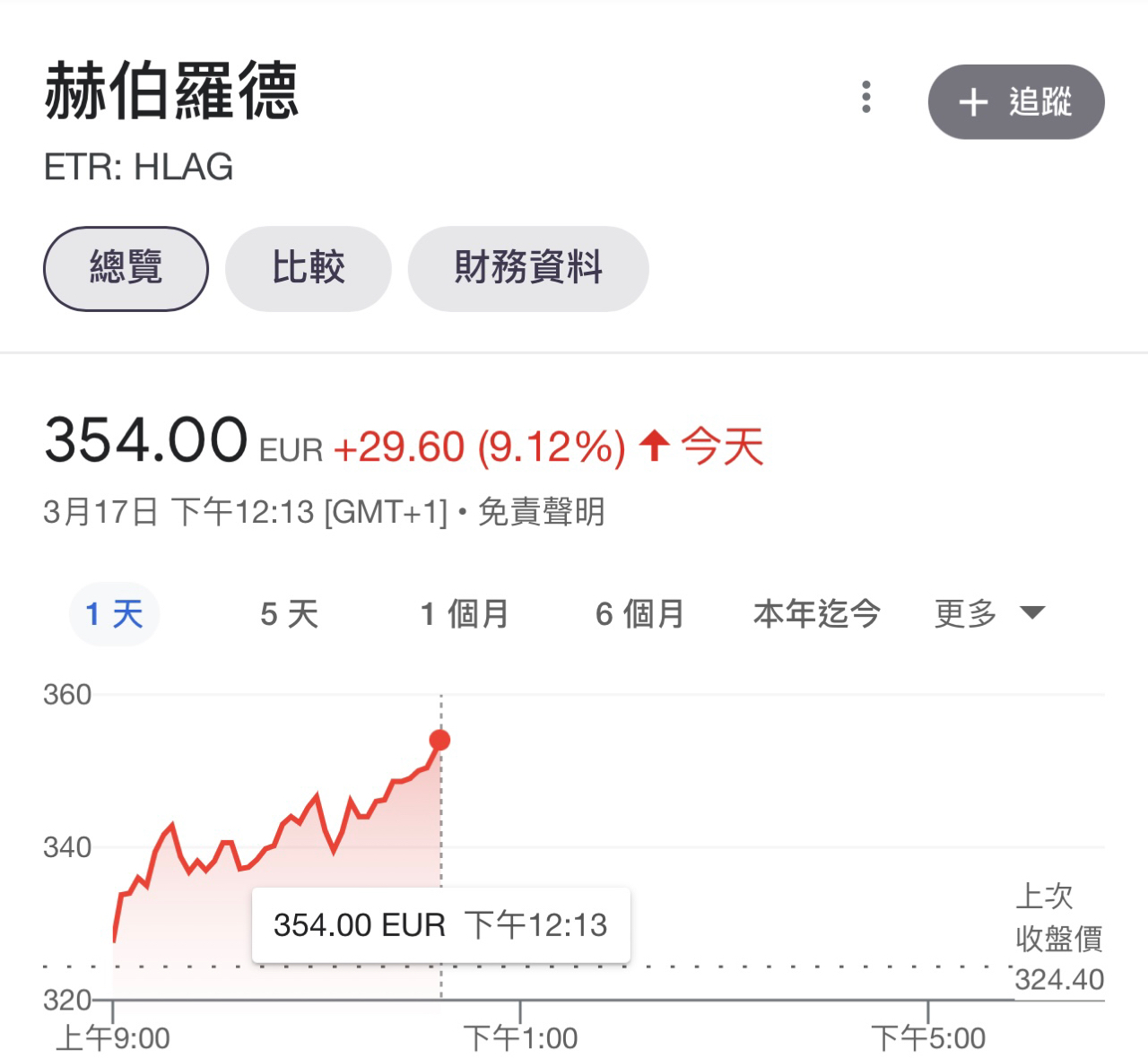Show the 1 個月 chart range
1148x1058 pixels.
point(464,614)
